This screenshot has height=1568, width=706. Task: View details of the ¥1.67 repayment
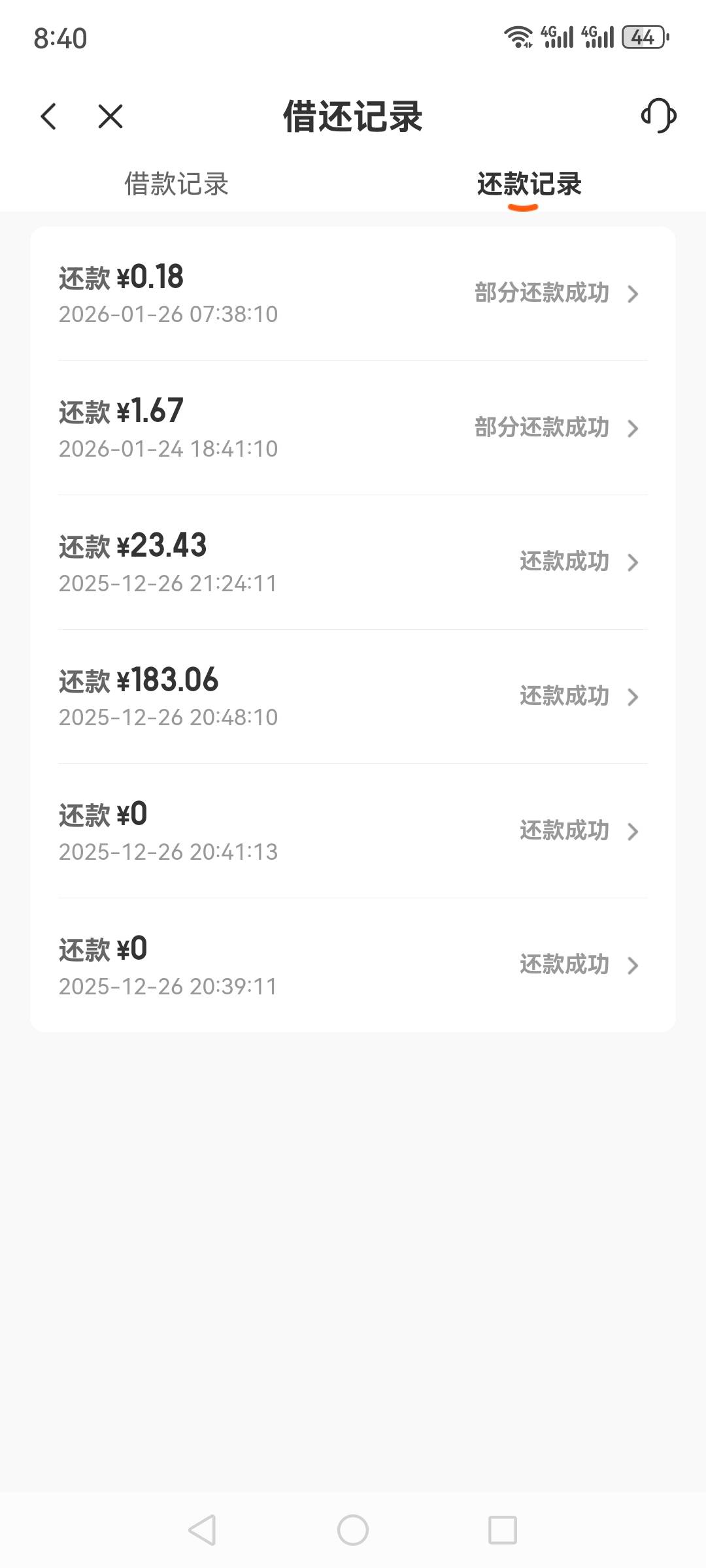353,428
